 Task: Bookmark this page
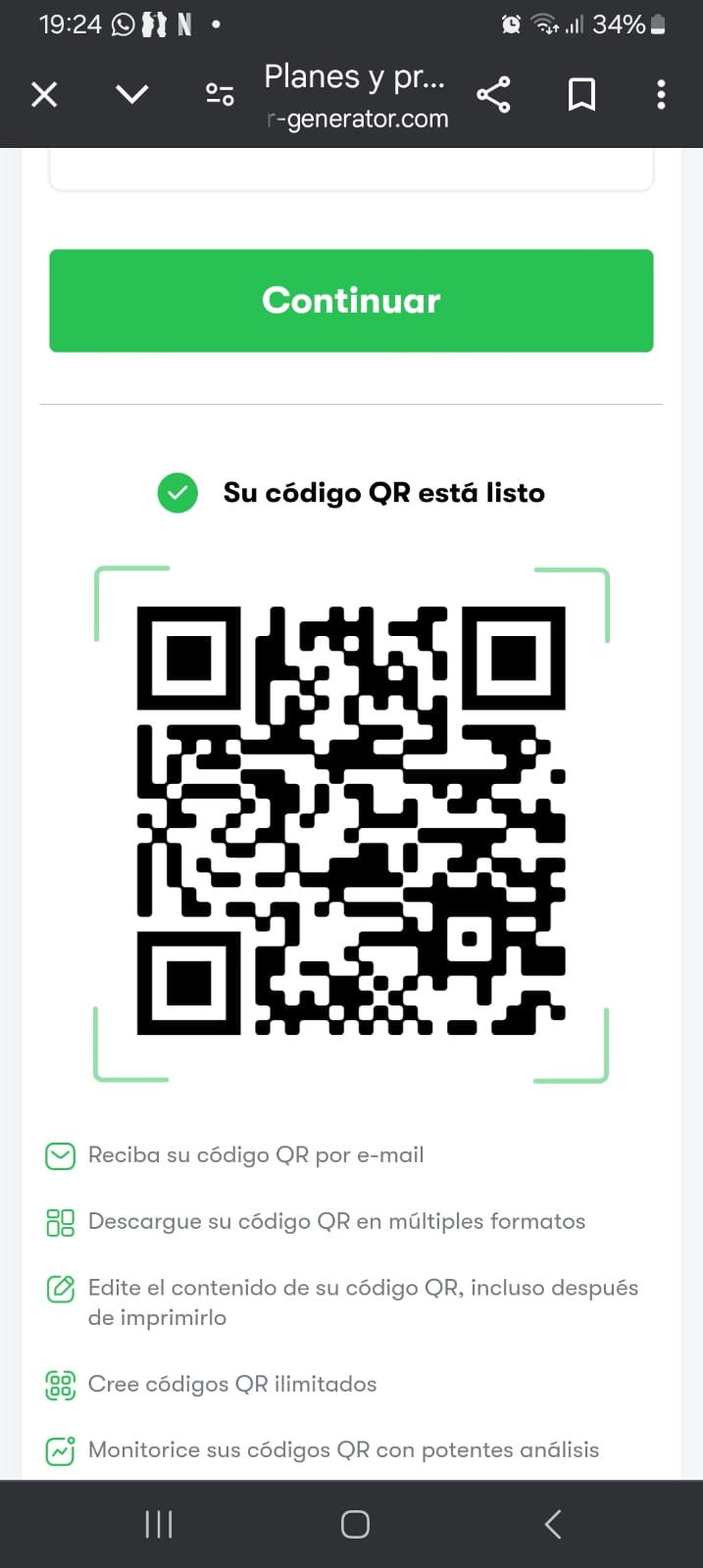pyautogui.click(x=581, y=94)
